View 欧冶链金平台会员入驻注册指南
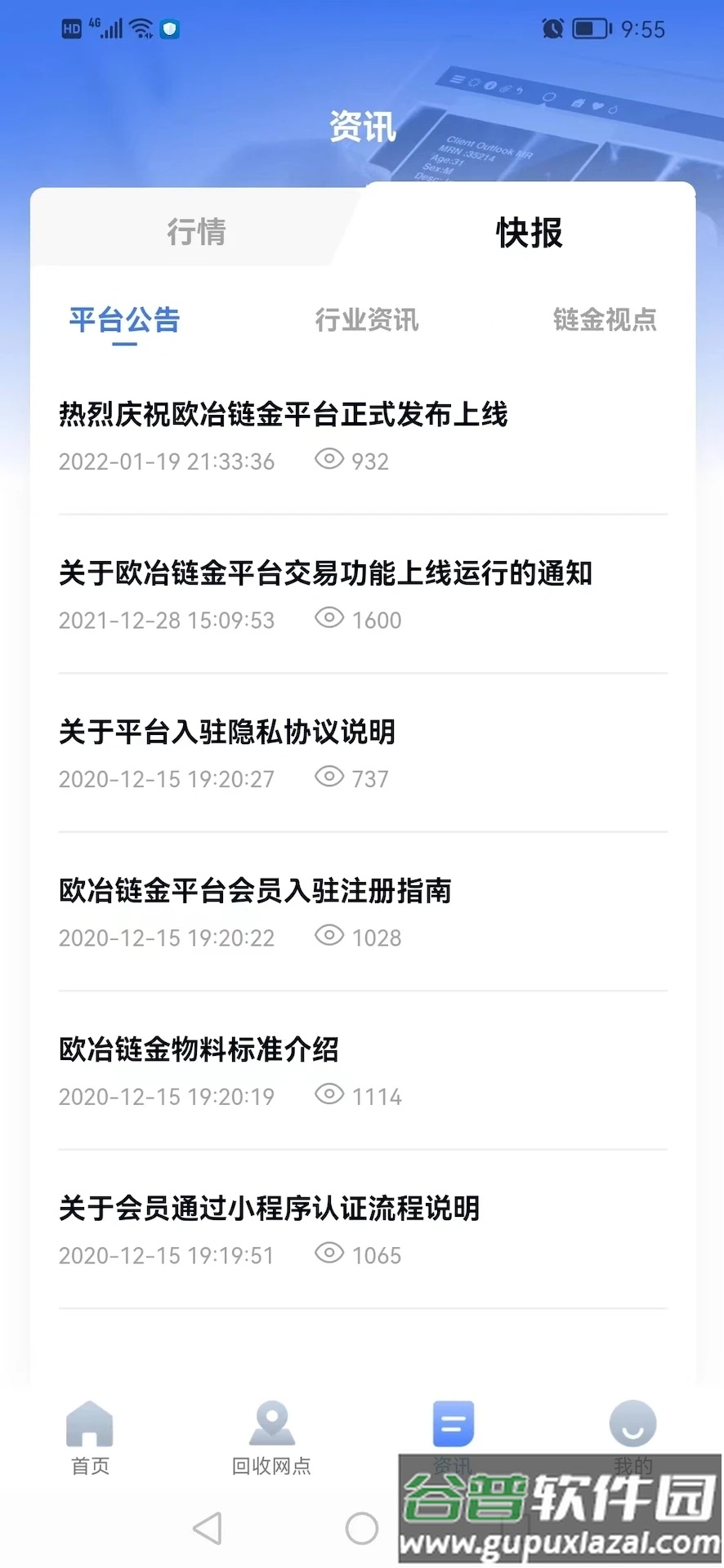 (255, 890)
